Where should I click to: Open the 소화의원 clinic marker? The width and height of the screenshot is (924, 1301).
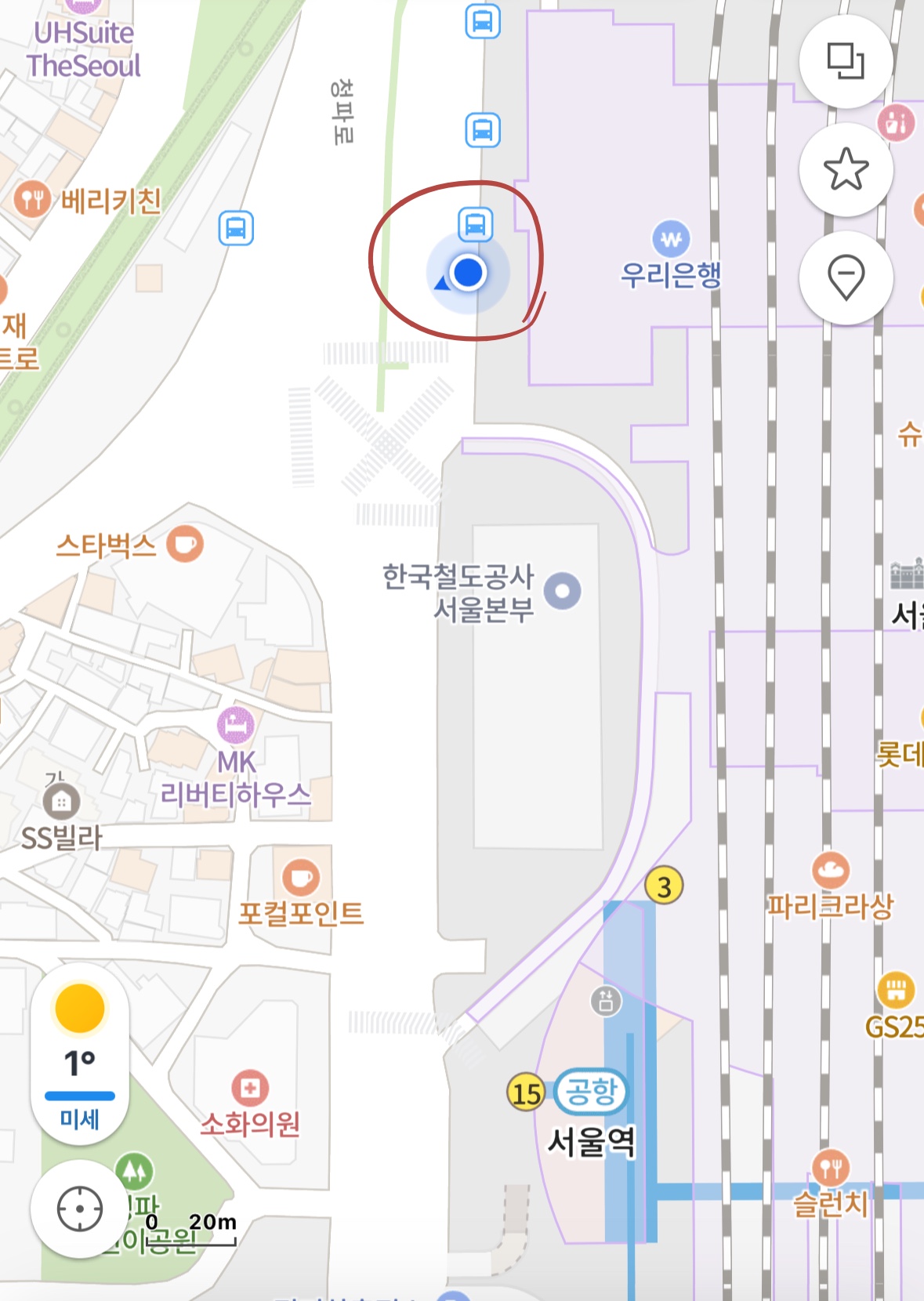pyautogui.click(x=250, y=1089)
